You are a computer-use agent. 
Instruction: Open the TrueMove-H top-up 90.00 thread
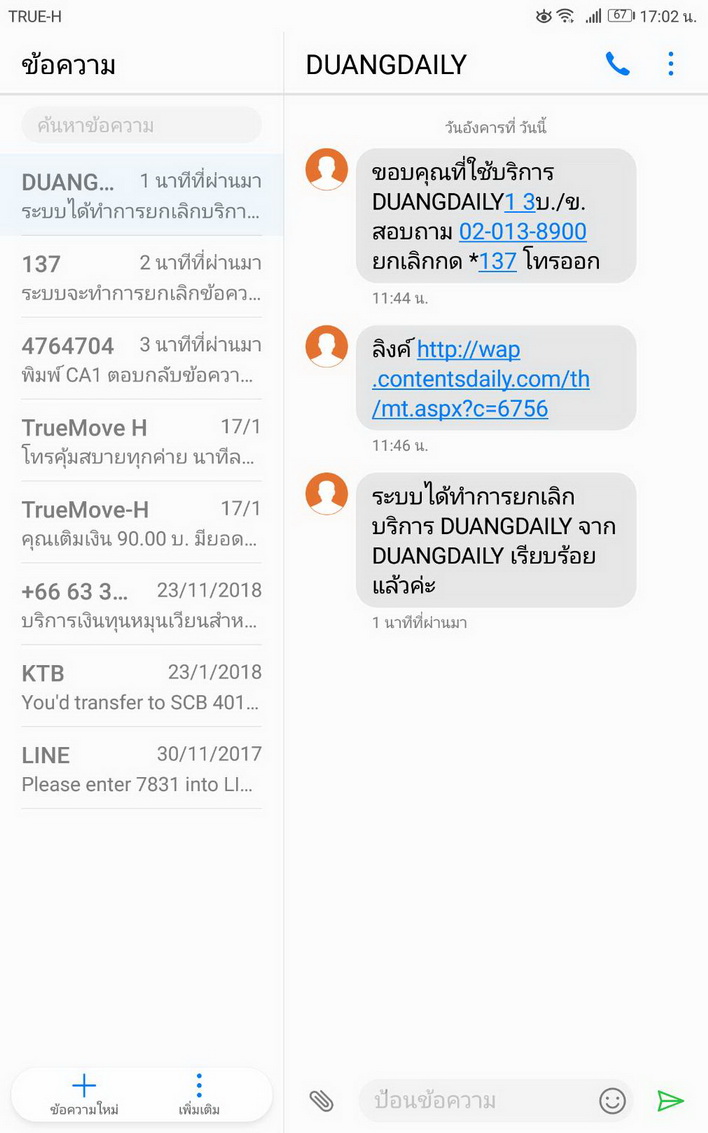[x=142, y=523]
